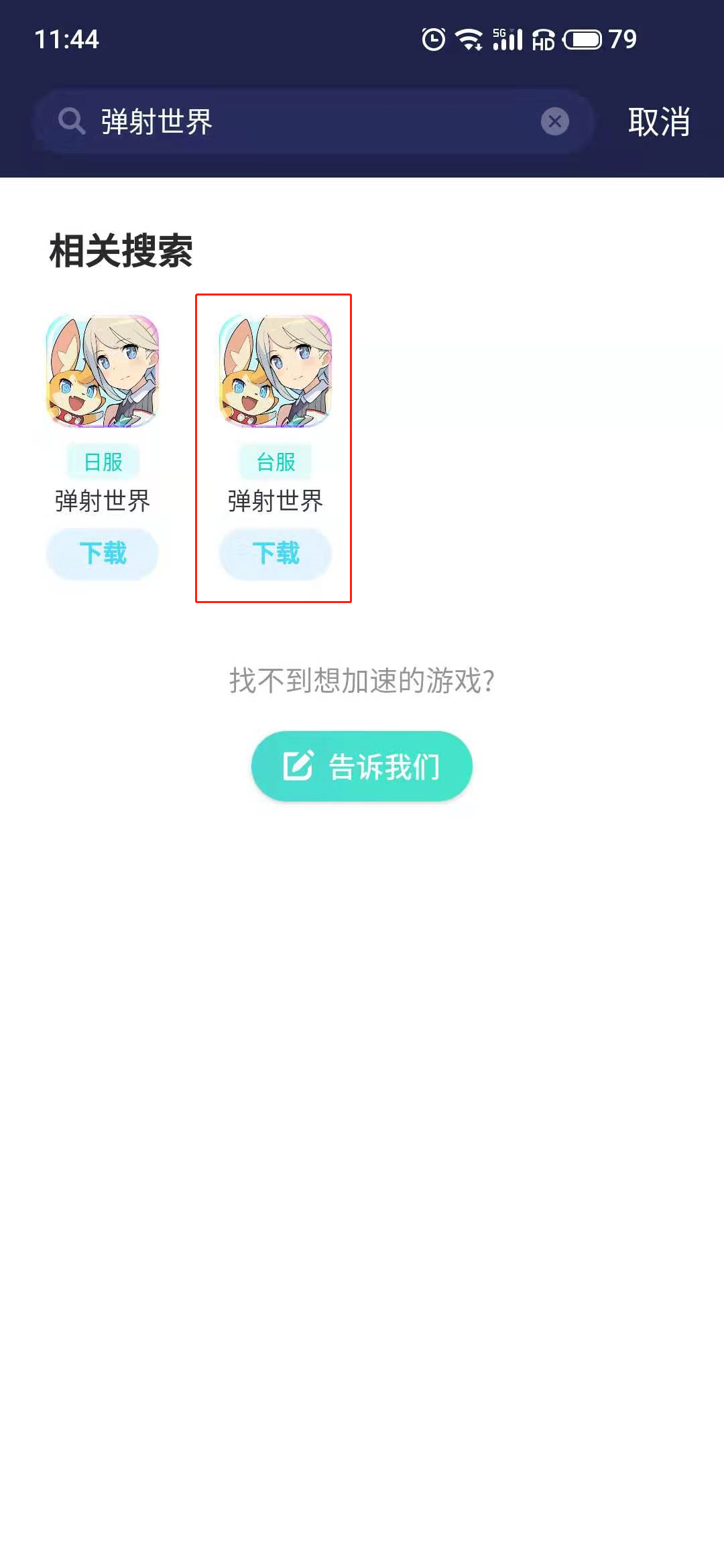Image resolution: width=724 pixels, height=1568 pixels.
Task: Open the 台服 弹射世界 game icon
Action: click(x=276, y=371)
